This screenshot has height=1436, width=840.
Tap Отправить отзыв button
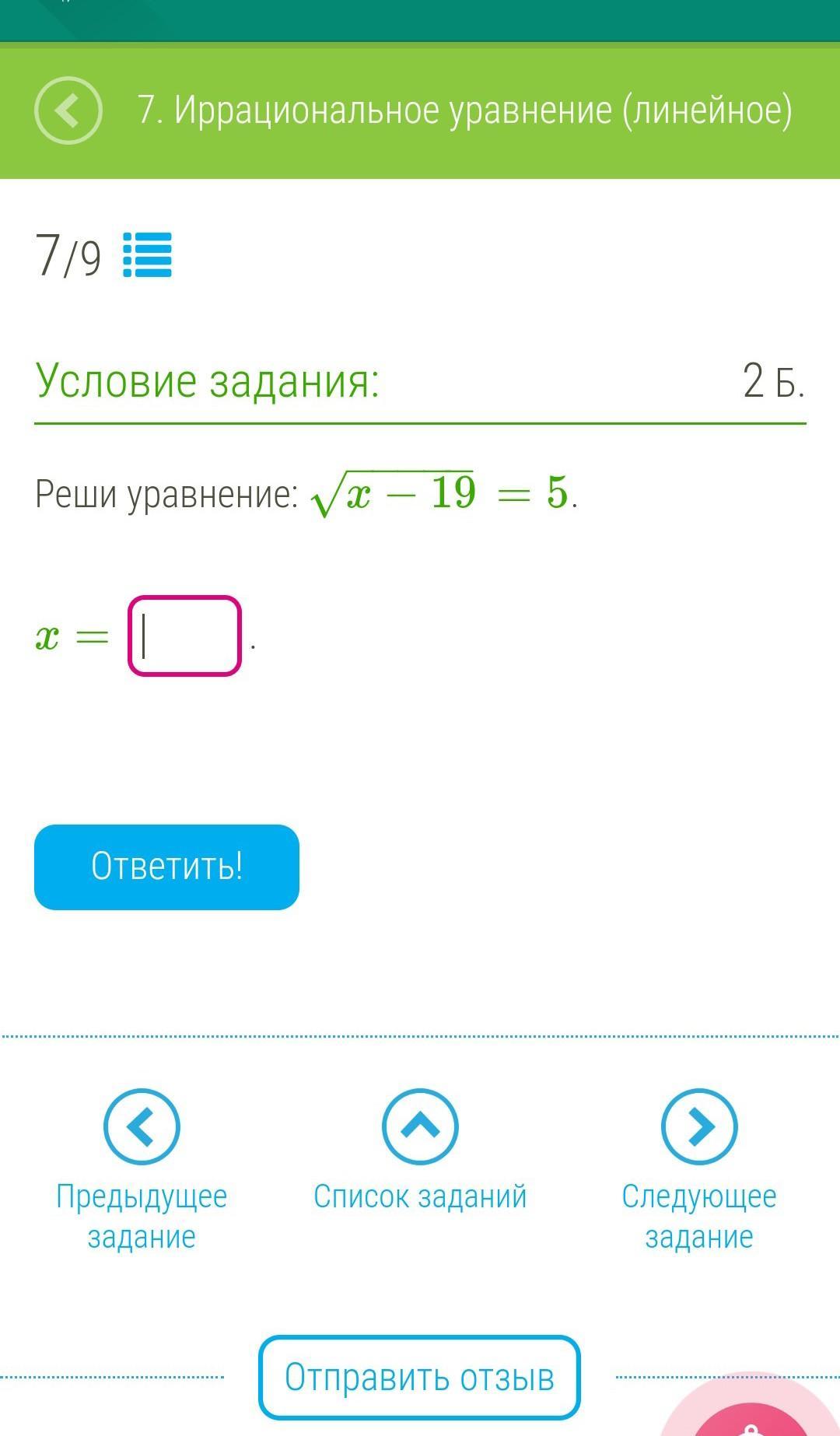coord(419,1377)
